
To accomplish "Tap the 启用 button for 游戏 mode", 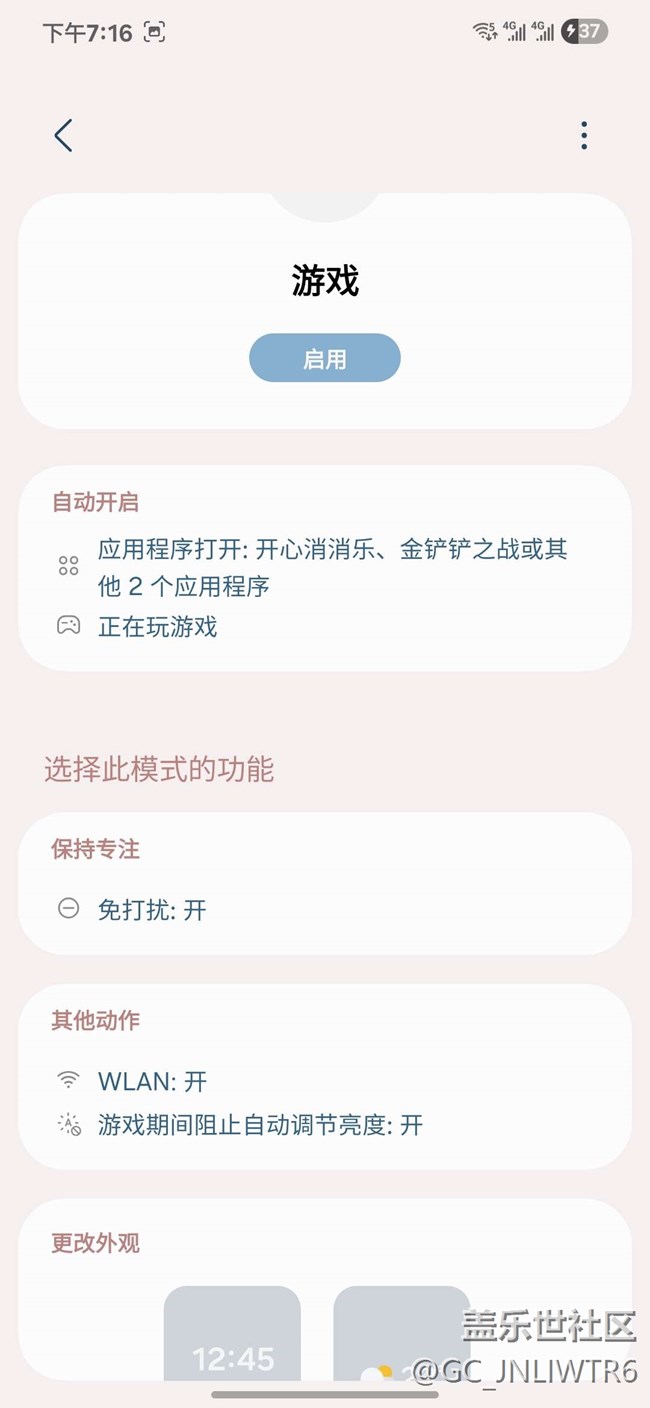I will coord(325,358).
